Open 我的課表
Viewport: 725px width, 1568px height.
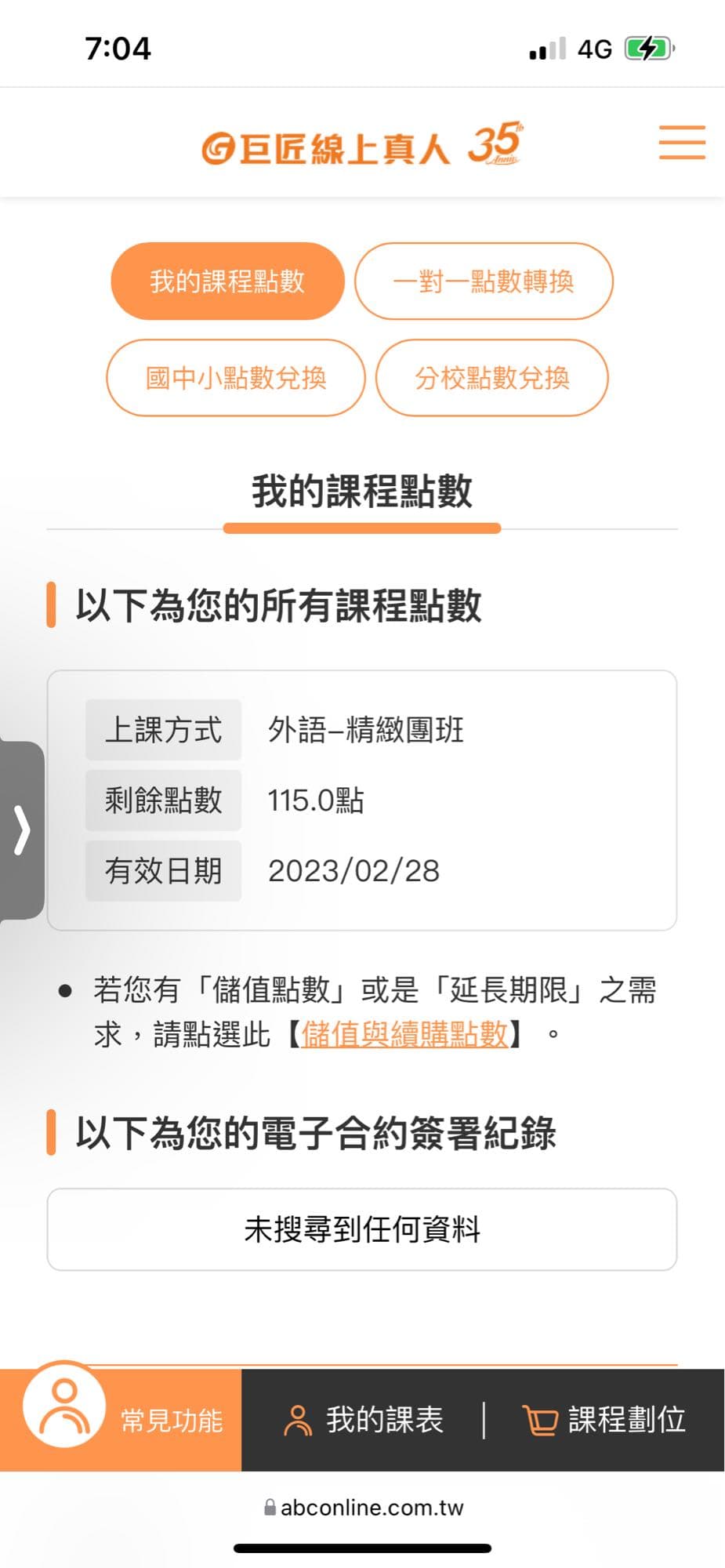363,1420
